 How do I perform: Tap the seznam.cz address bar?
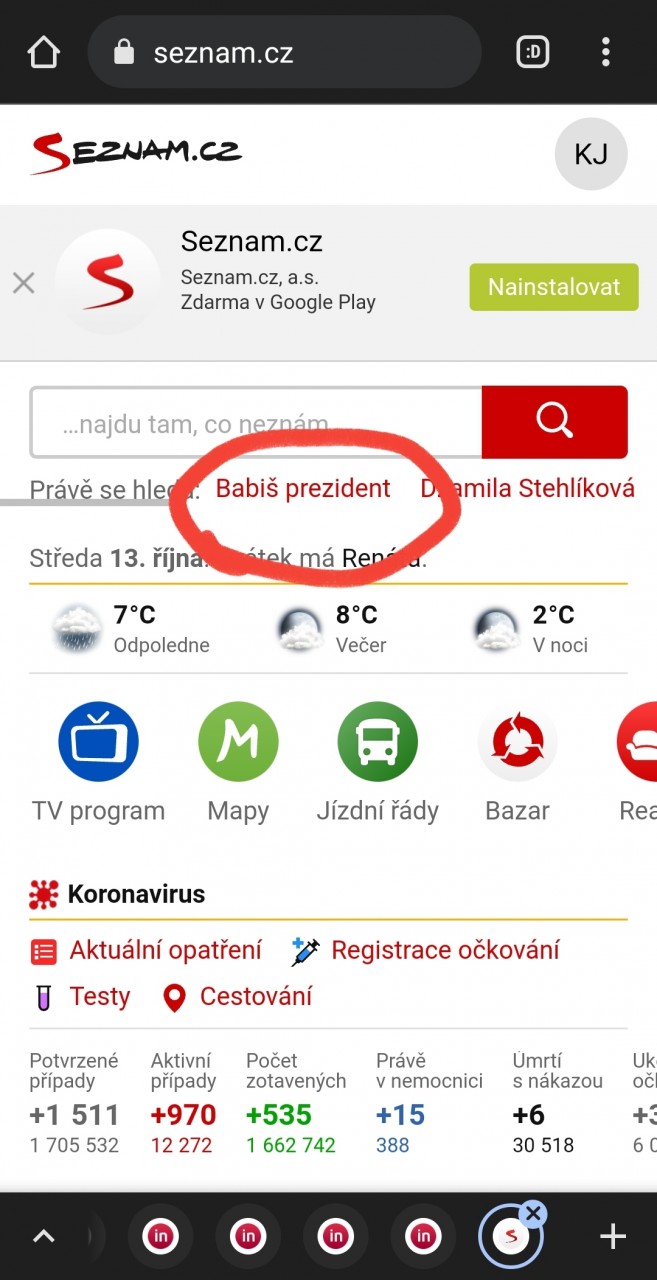coord(284,52)
